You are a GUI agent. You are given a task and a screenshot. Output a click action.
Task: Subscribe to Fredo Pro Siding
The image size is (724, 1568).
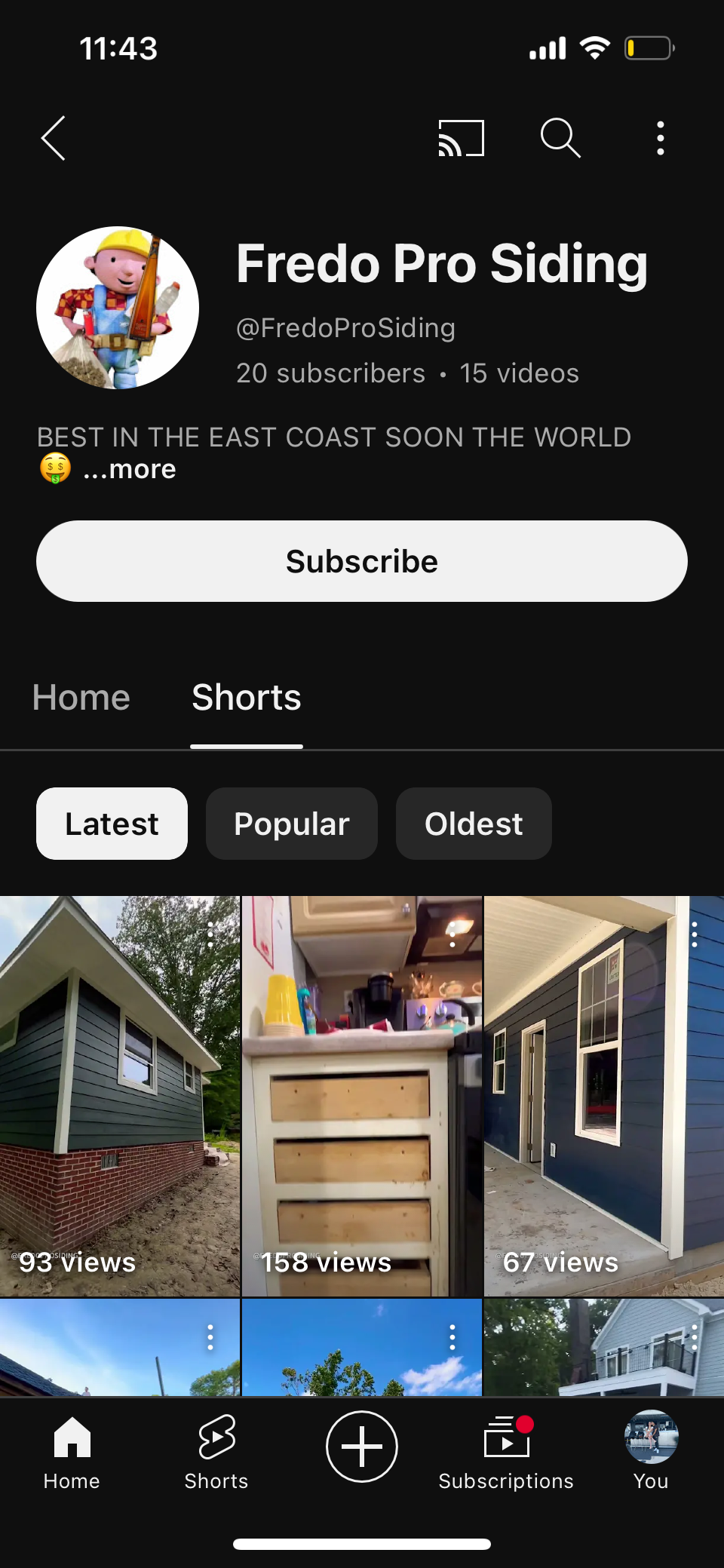coord(362,561)
